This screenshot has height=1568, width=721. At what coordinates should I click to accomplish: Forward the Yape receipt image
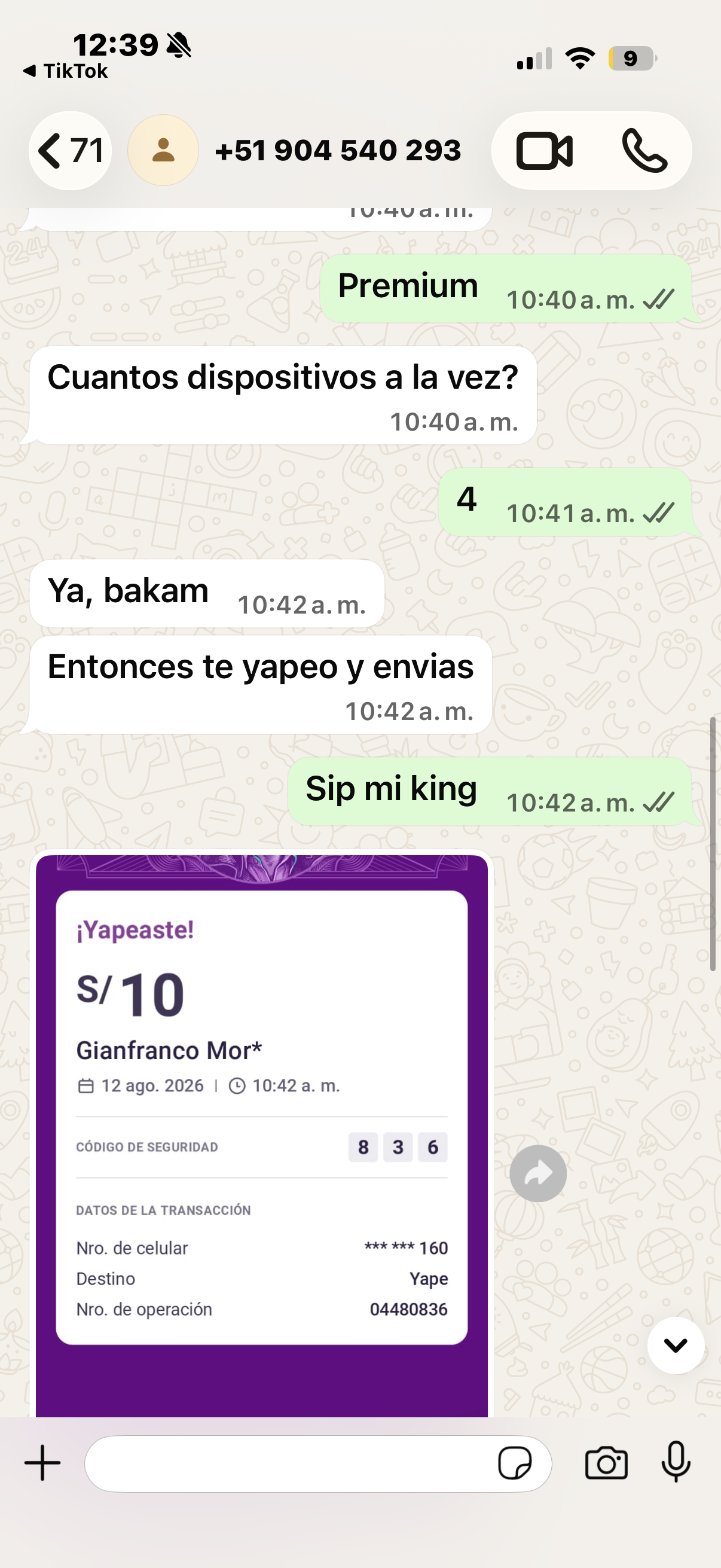coord(538,1173)
